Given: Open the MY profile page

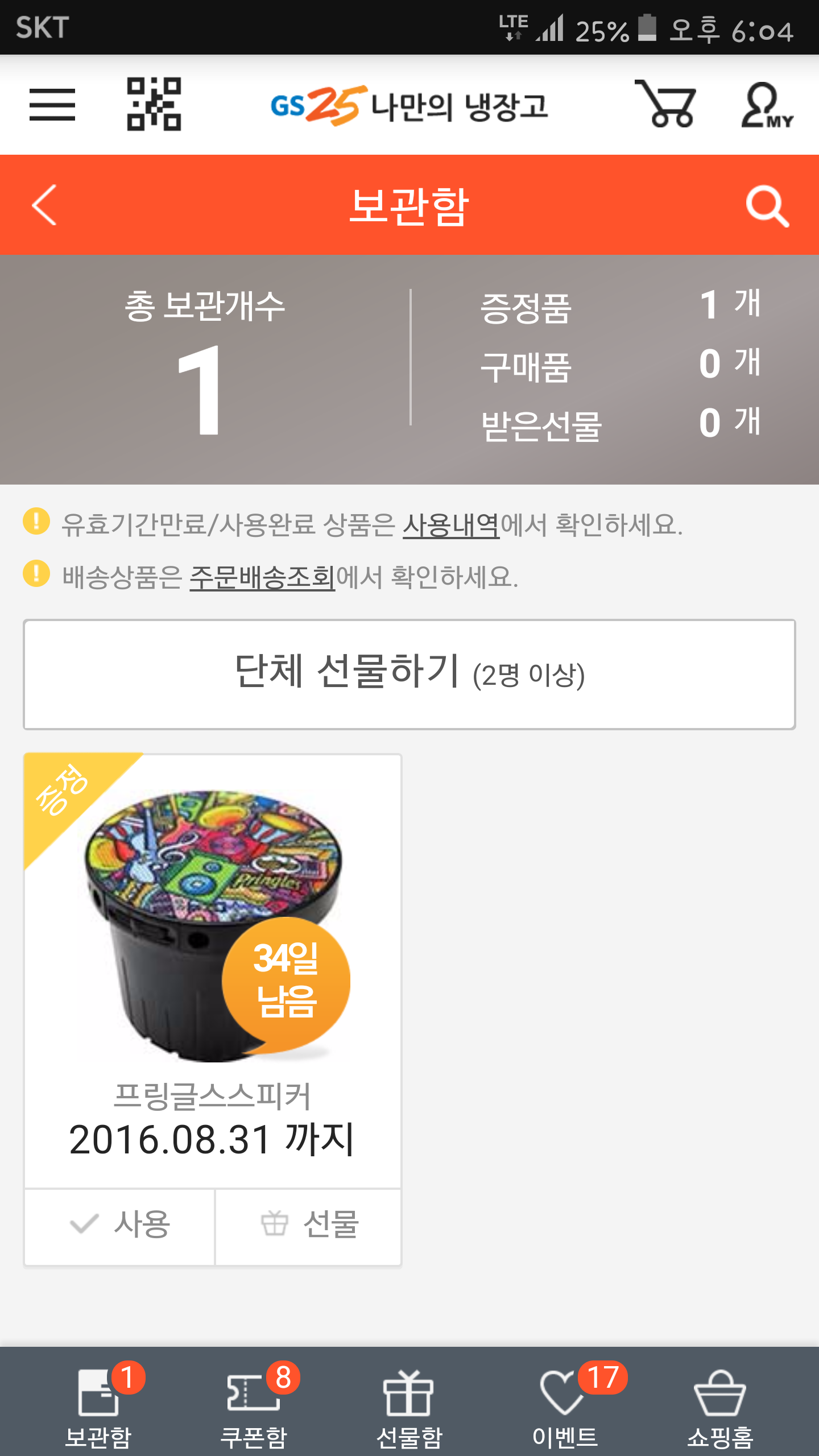Looking at the screenshot, I should [x=766, y=106].
